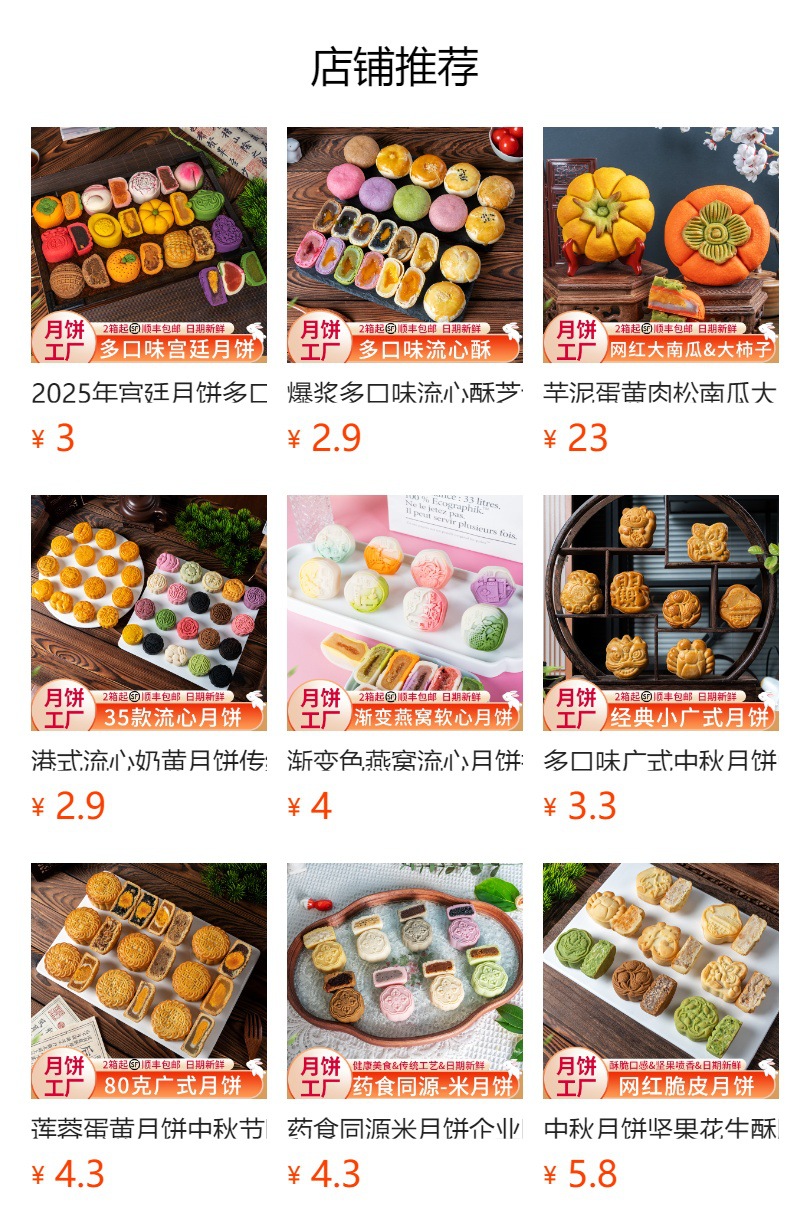Open the 中秋月饼坚果花生酥 ¥5.8 item

(x=661, y=981)
